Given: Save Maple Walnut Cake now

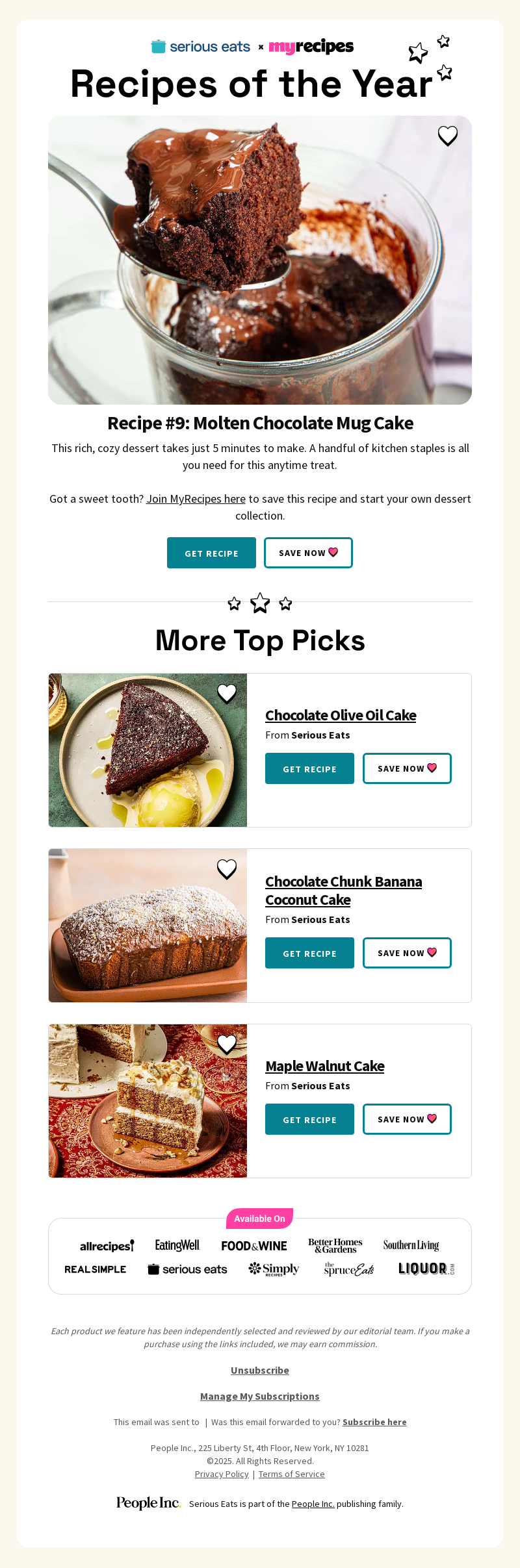Looking at the screenshot, I should (407, 1119).
